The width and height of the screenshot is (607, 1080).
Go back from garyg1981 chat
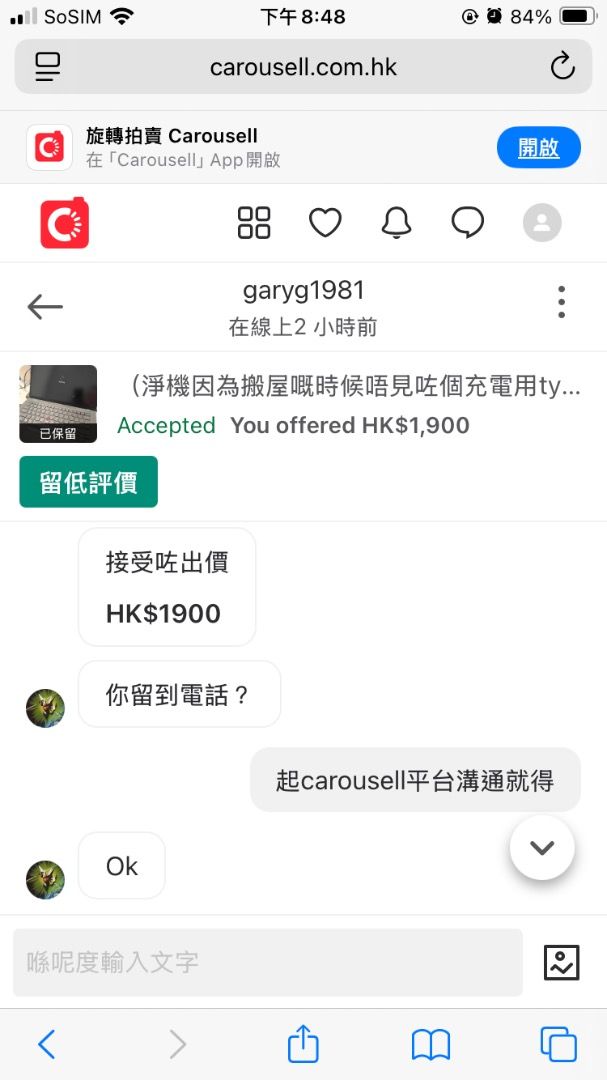45,307
